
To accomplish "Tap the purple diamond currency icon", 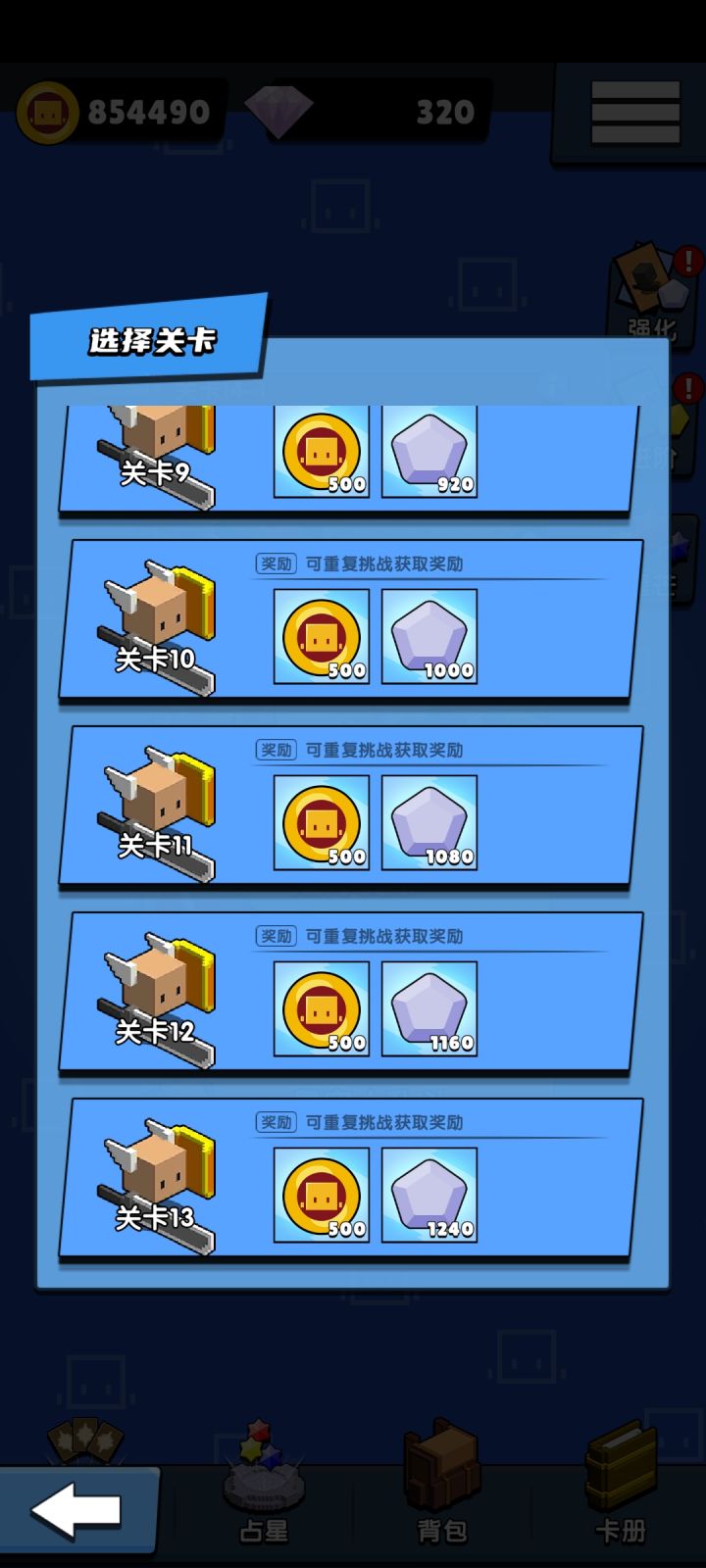I will point(284,110).
